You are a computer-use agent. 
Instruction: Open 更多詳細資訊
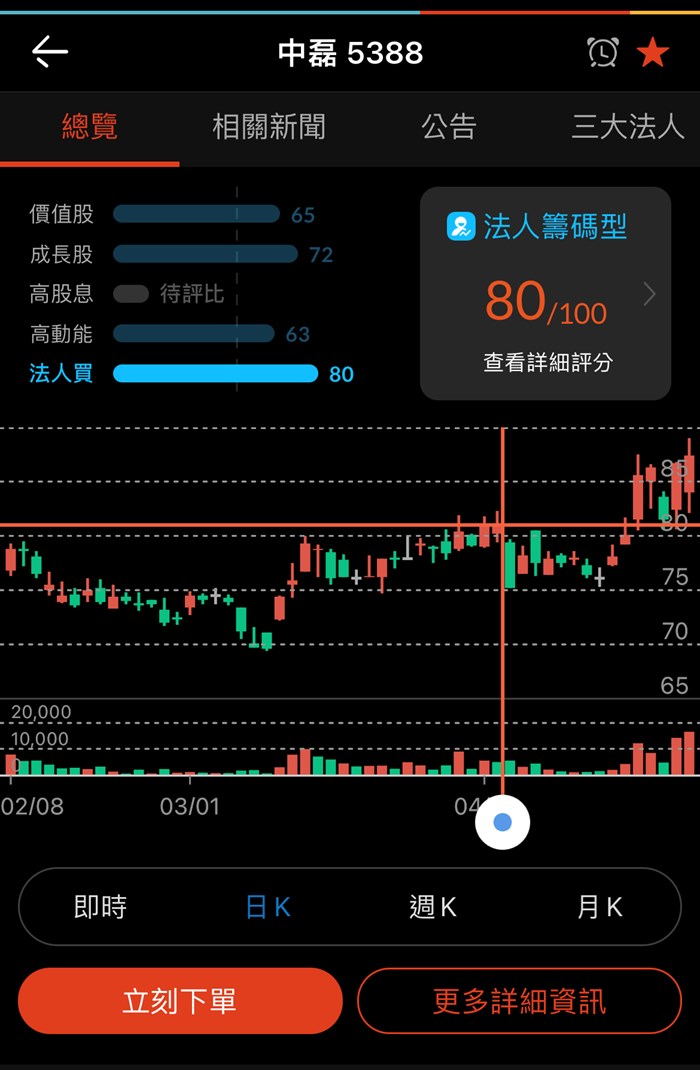519,1001
